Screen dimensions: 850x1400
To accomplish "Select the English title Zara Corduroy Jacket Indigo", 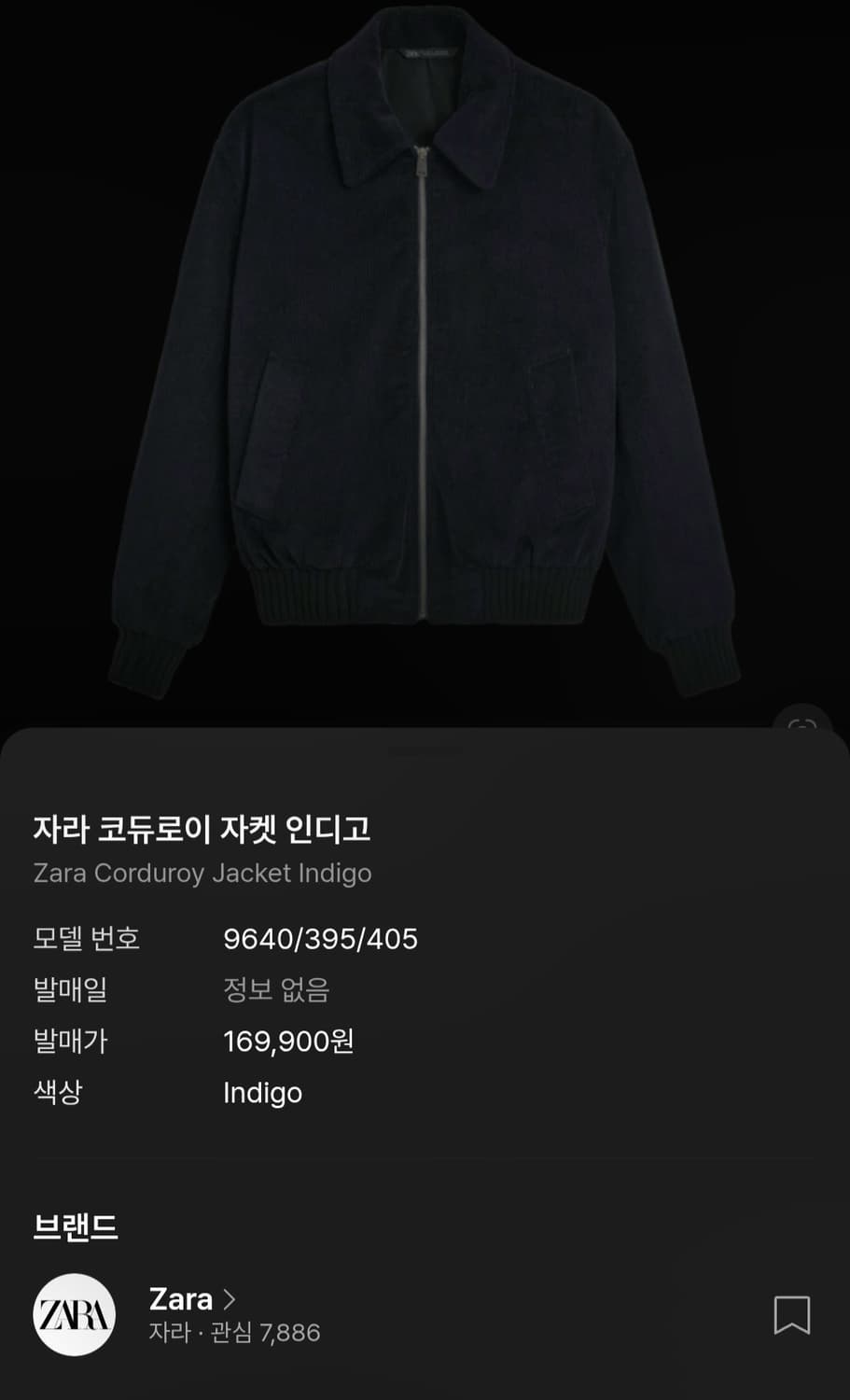I will point(202,874).
